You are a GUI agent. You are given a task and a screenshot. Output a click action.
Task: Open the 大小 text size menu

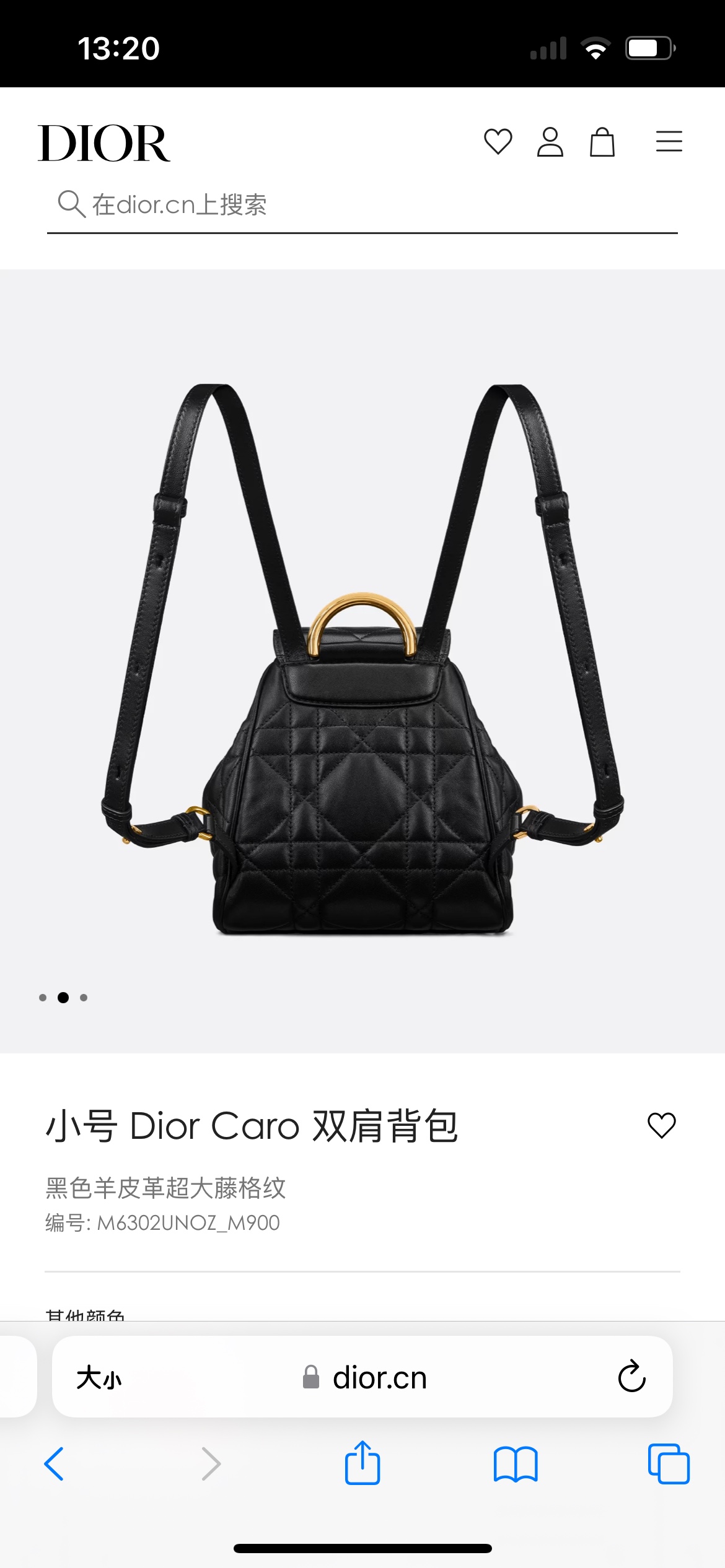99,1378
